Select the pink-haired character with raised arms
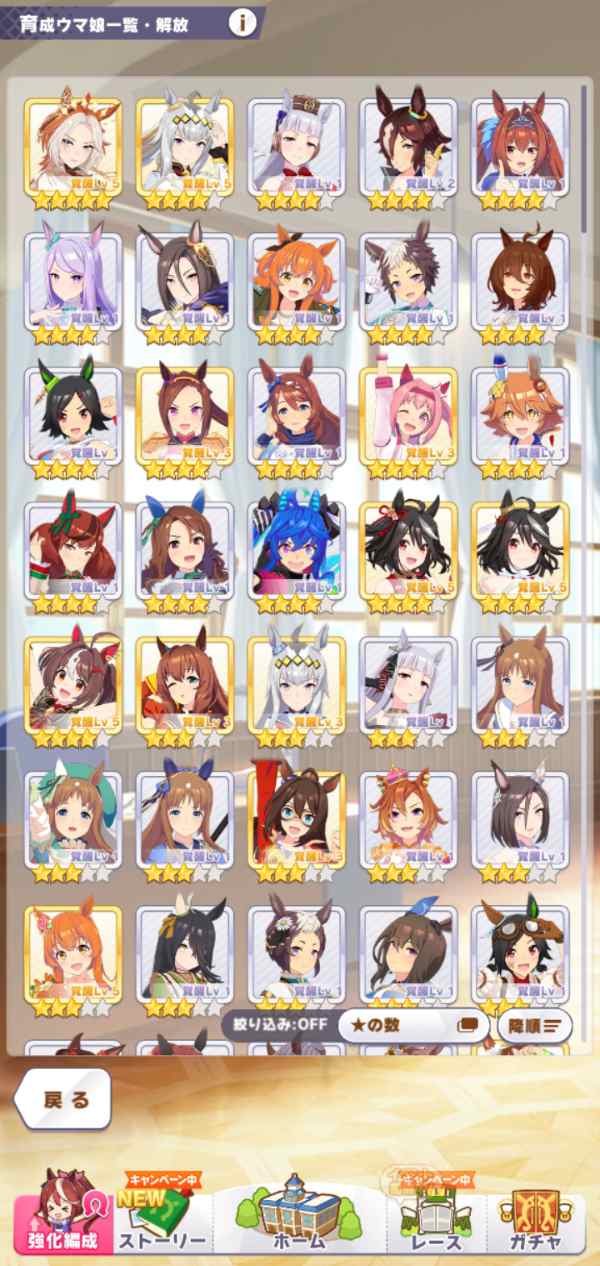This screenshot has width=600, height=1266. 409,417
